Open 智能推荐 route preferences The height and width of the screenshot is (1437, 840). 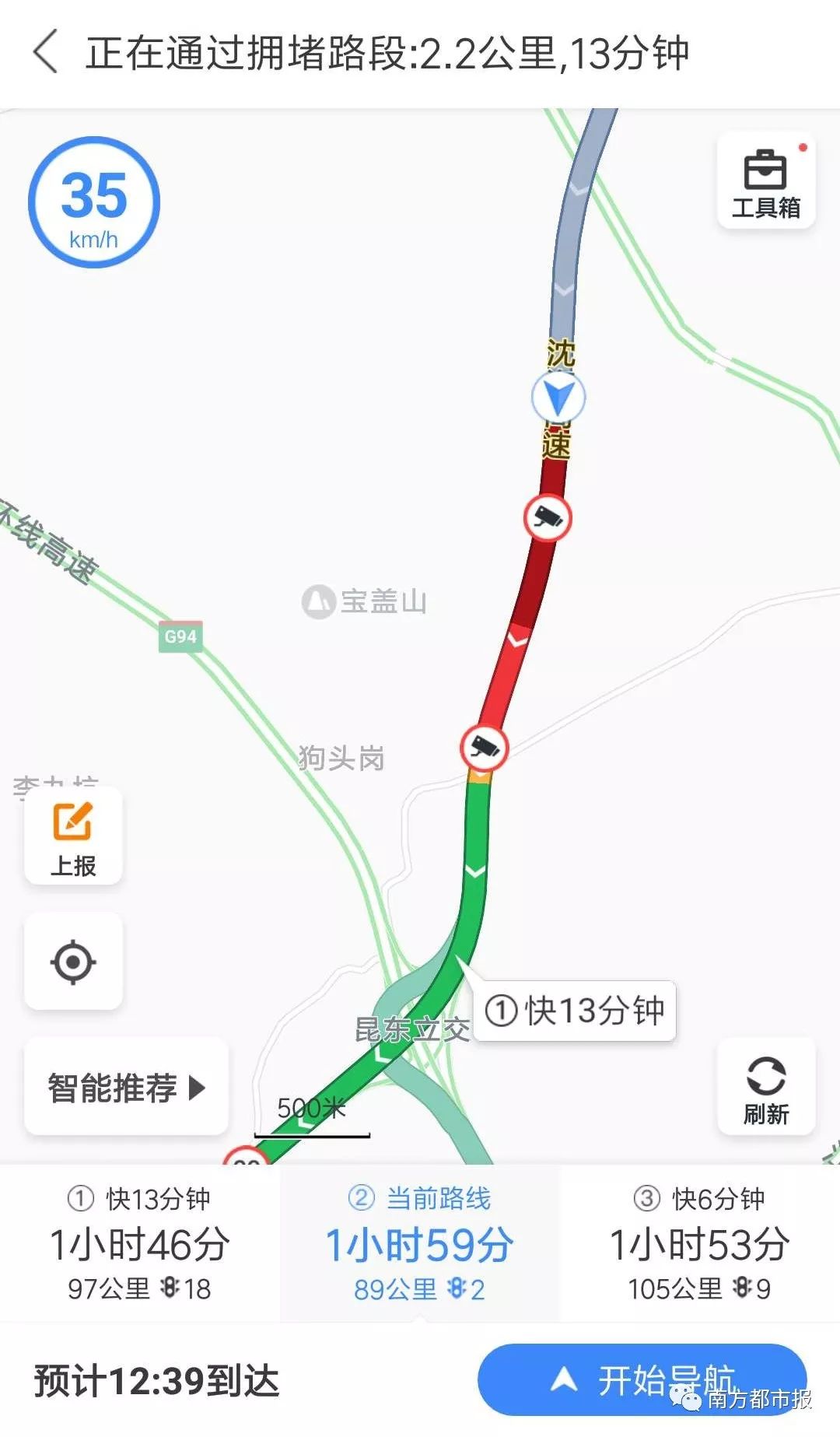126,1087
